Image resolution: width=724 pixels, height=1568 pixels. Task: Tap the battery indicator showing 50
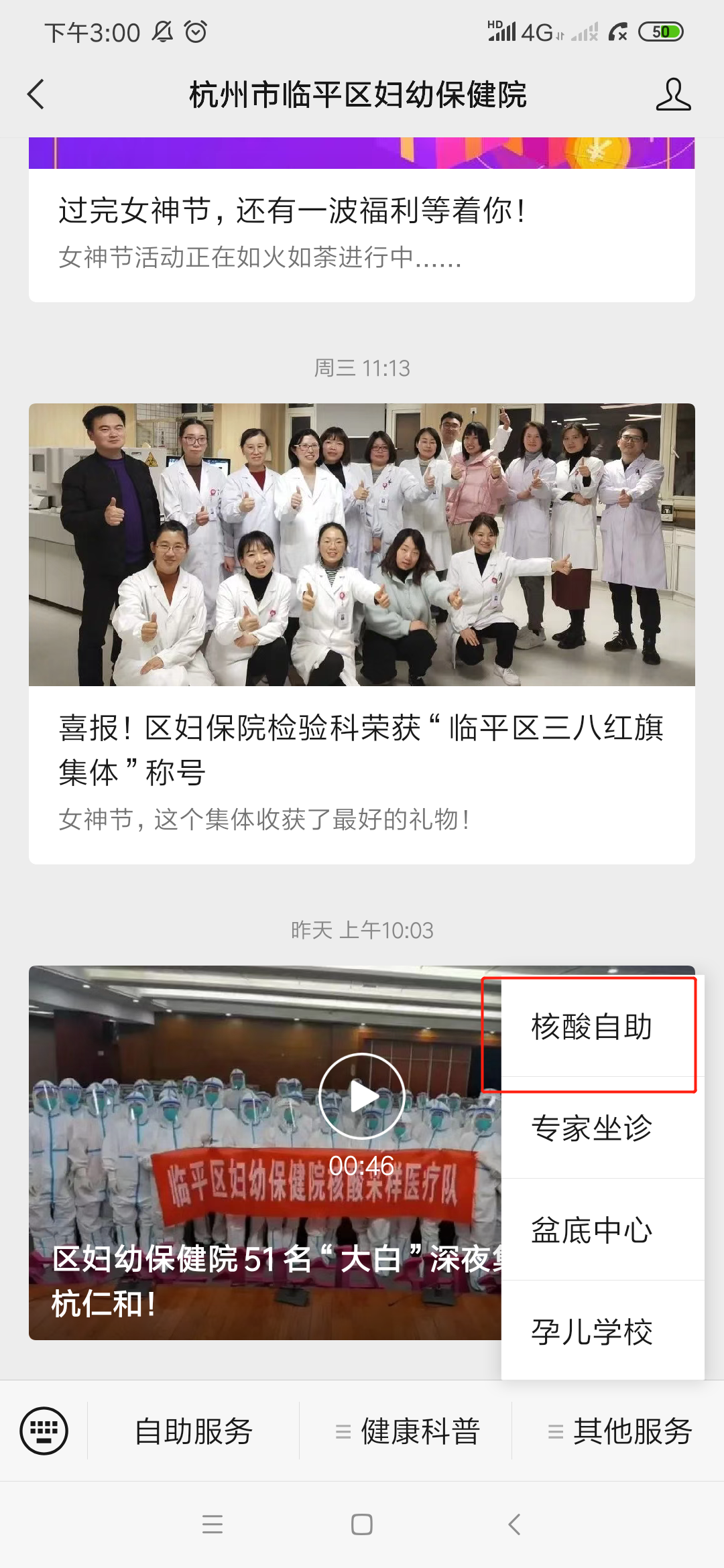[x=662, y=31]
